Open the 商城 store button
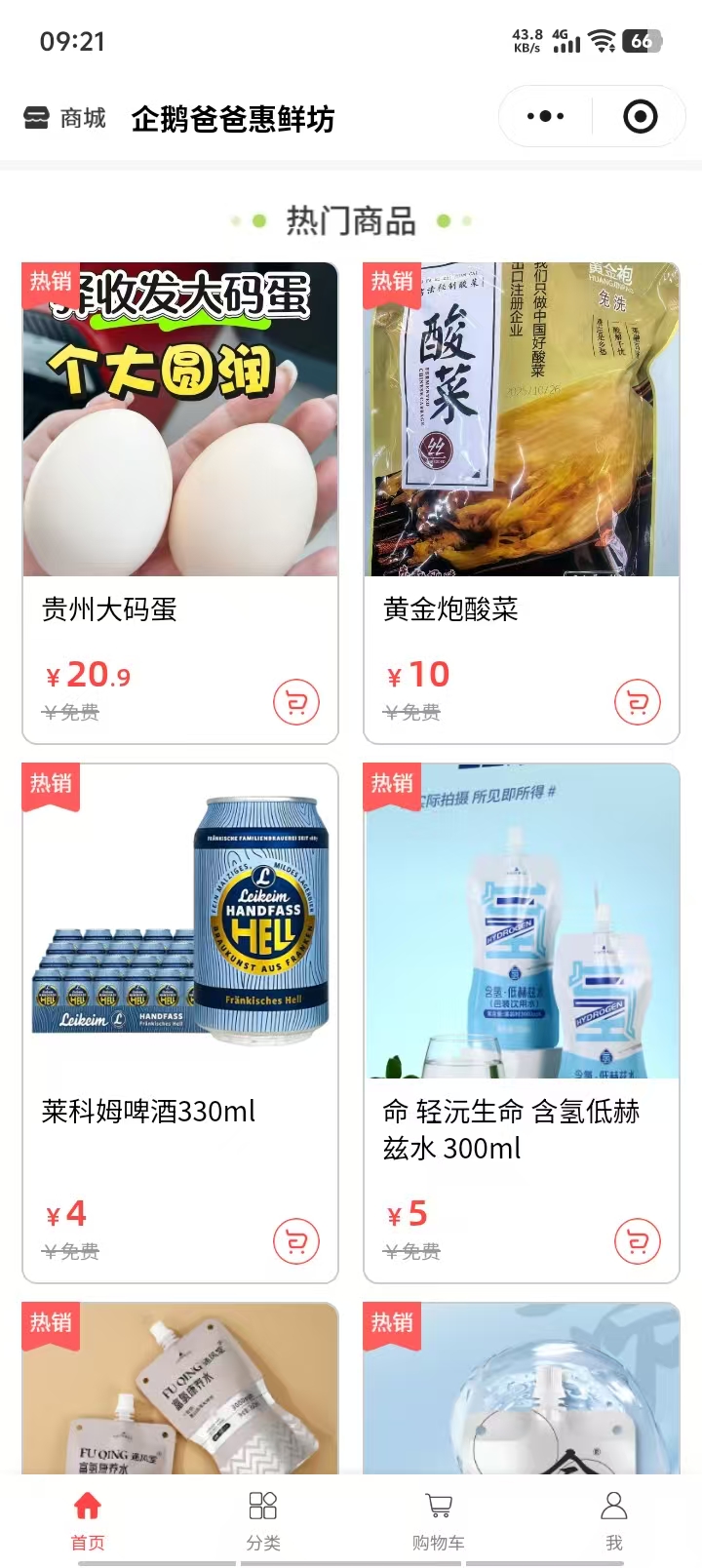This screenshot has width=702, height=1568. click(64, 118)
